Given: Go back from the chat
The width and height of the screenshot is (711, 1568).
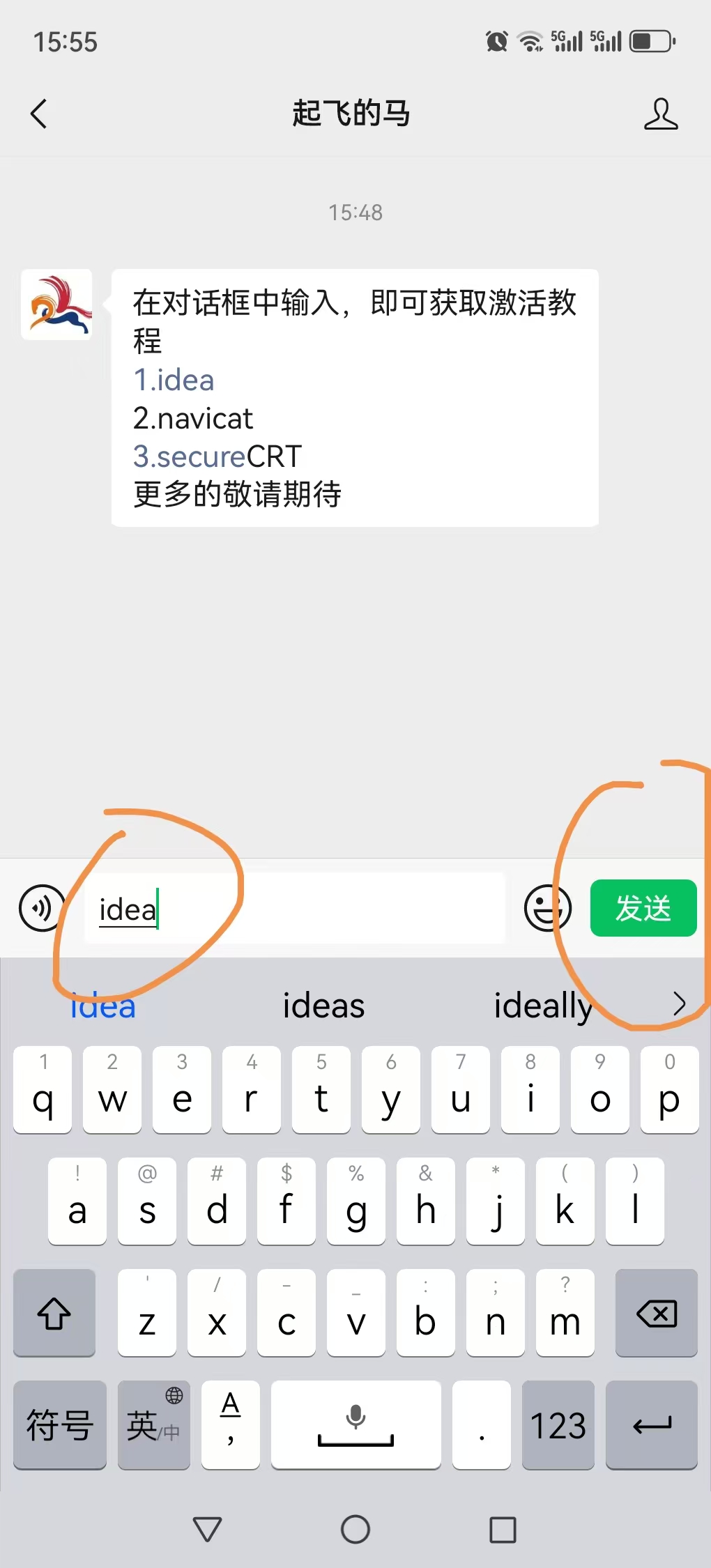Looking at the screenshot, I should (39, 114).
